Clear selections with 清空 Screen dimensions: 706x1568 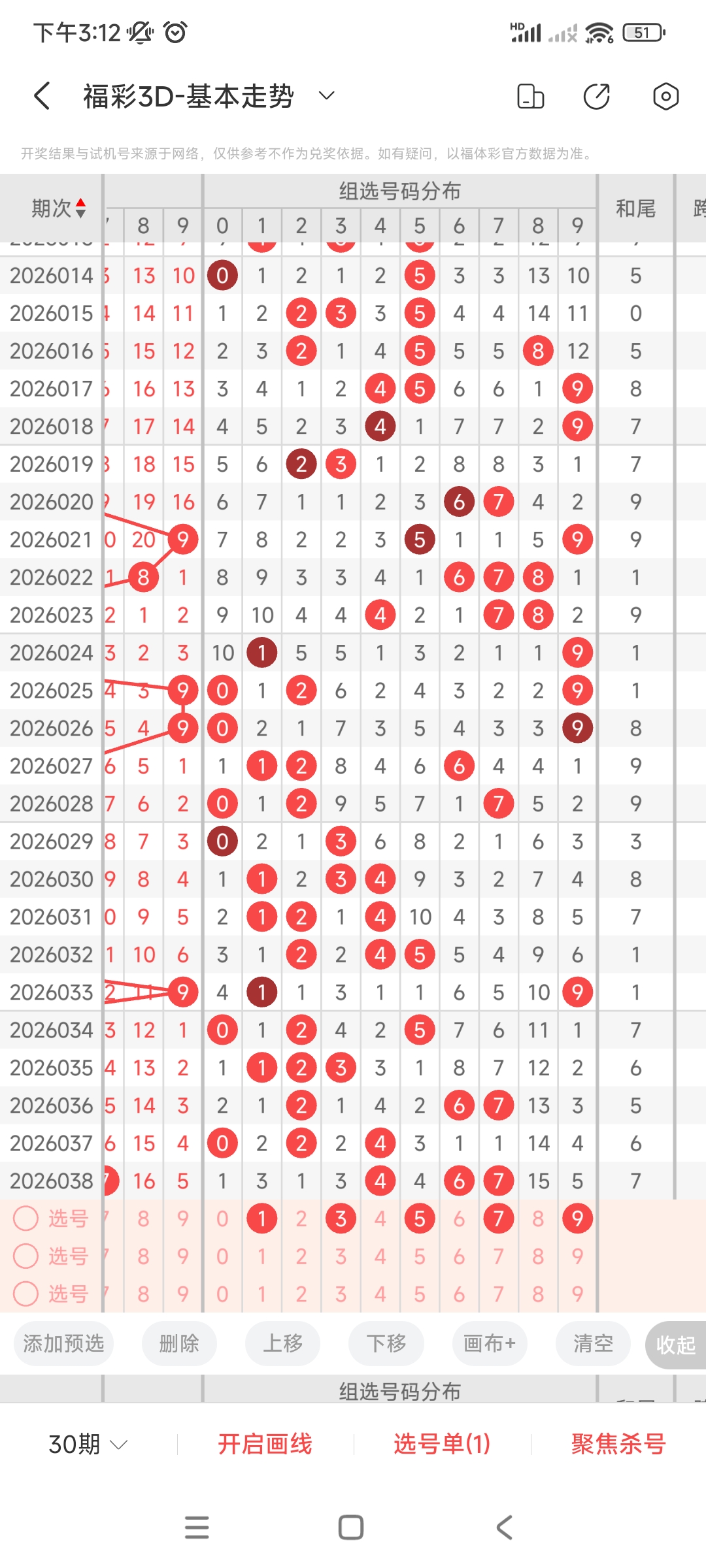pyautogui.click(x=593, y=1343)
